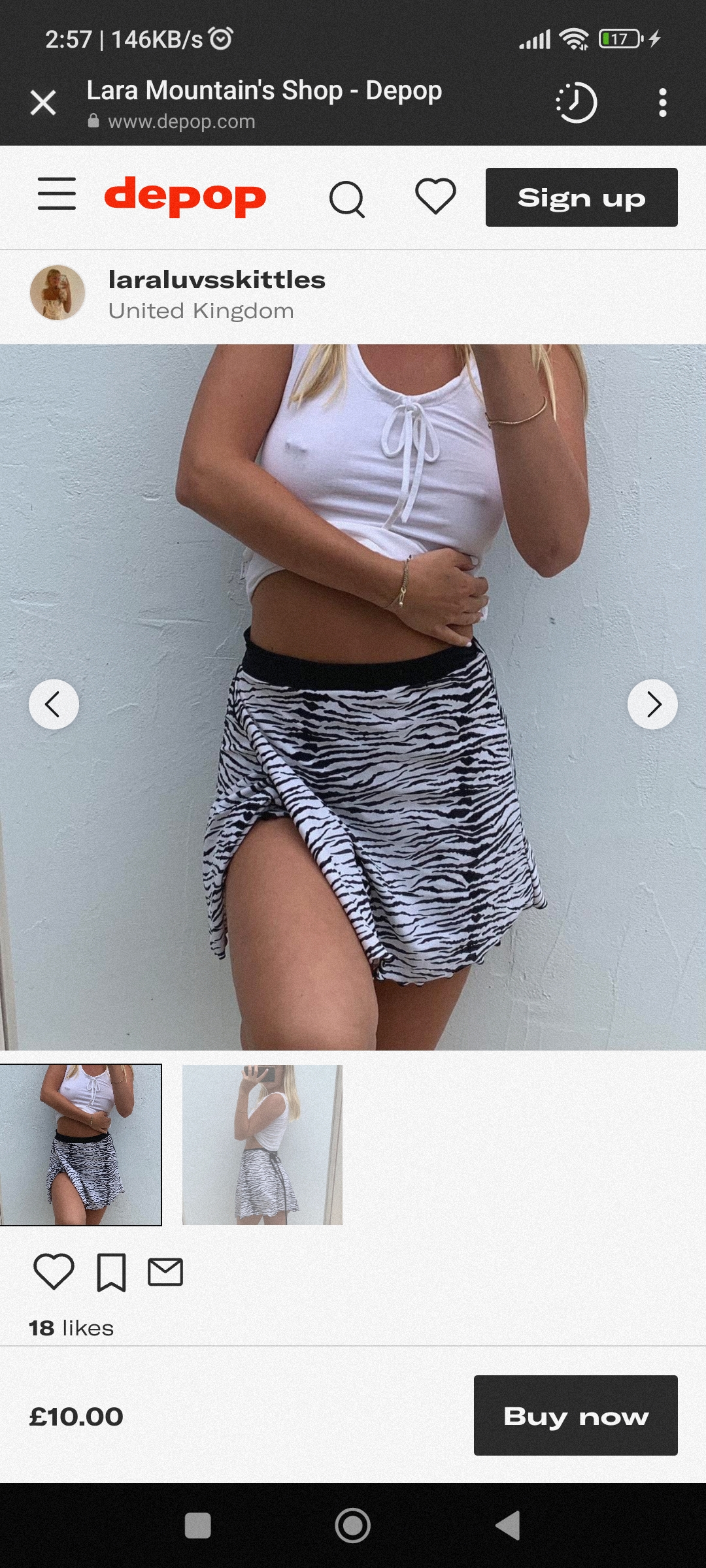Show the previous product photo
The image size is (706, 1568).
54,704
